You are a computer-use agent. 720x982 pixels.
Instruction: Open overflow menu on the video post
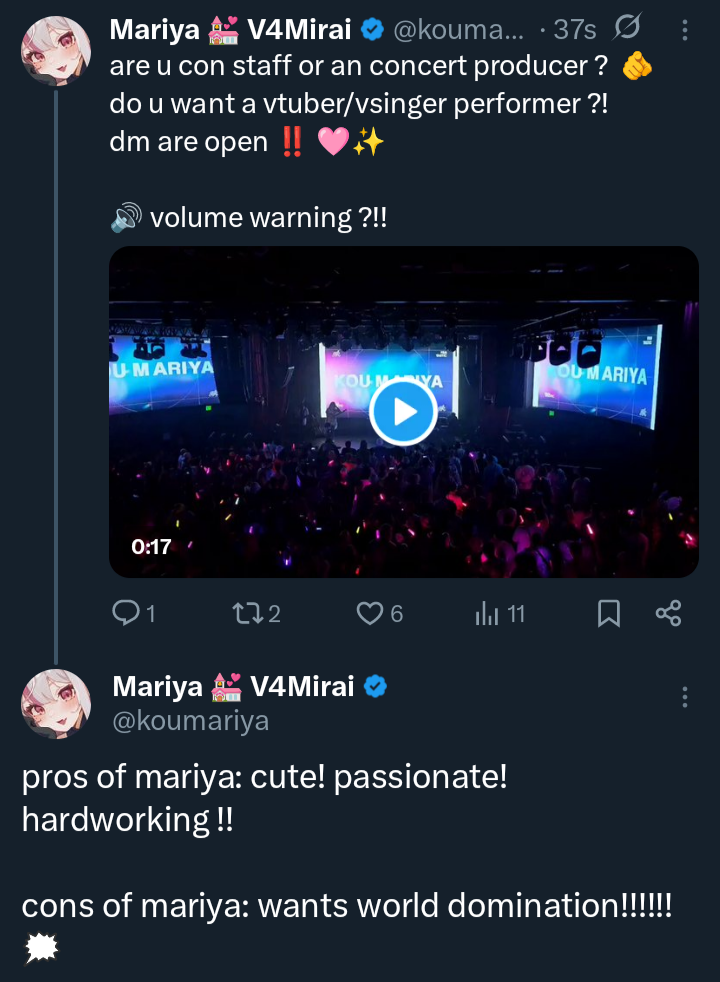pos(685,31)
